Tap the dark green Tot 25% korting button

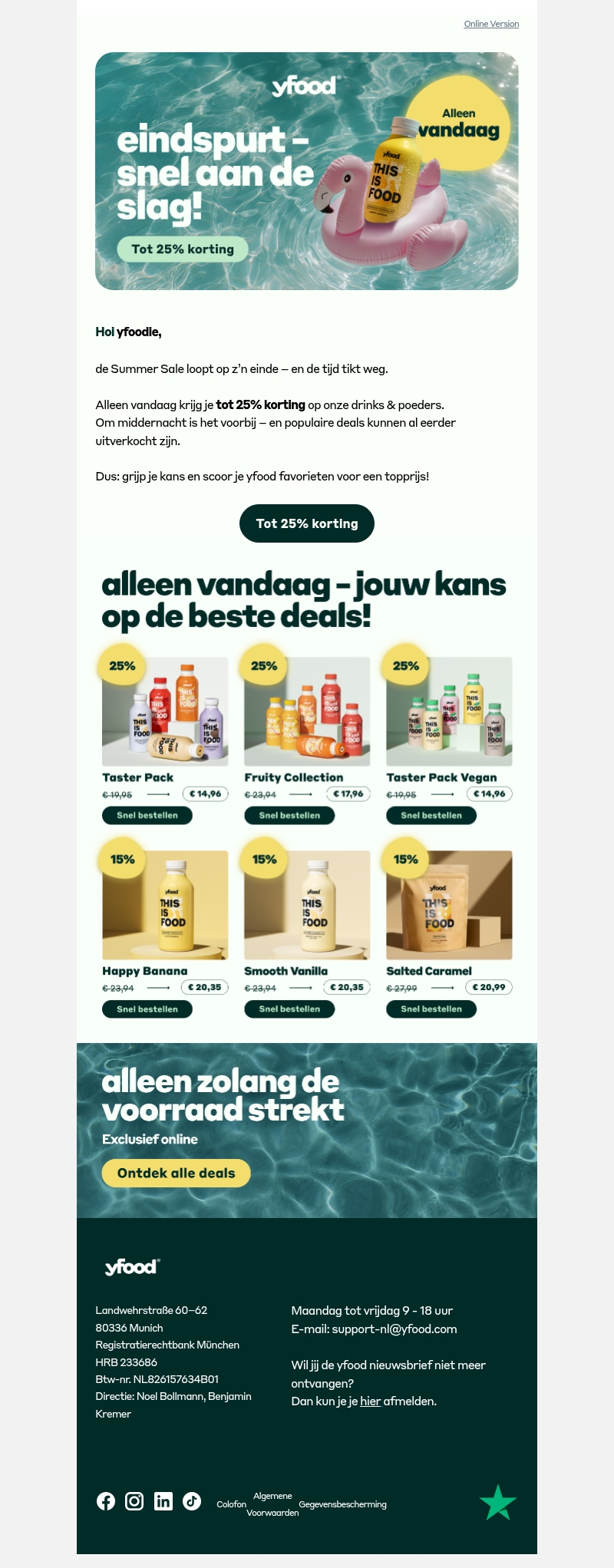(x=307, y=523)
